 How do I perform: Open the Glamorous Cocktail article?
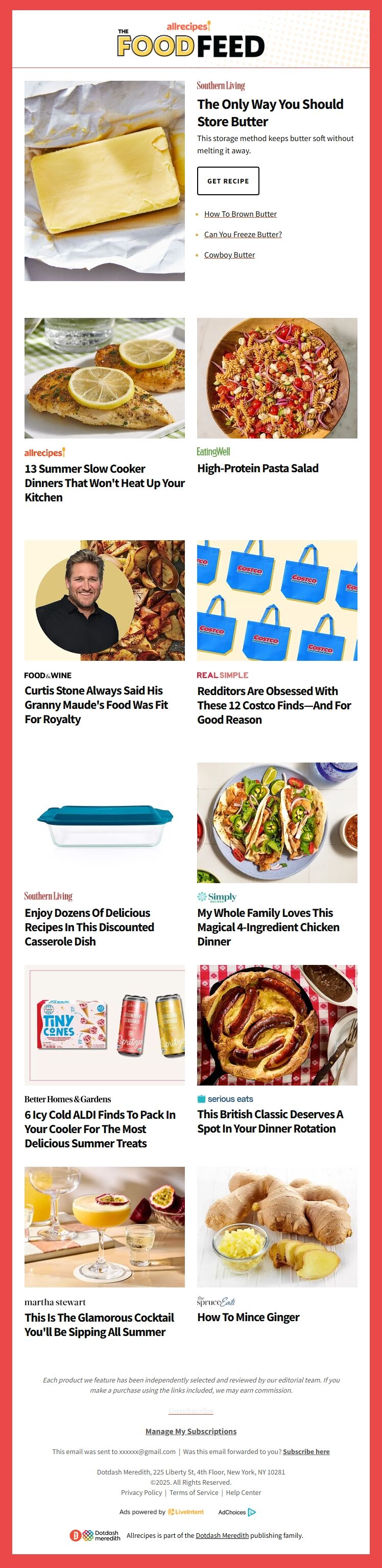[x=99, y=1325]
